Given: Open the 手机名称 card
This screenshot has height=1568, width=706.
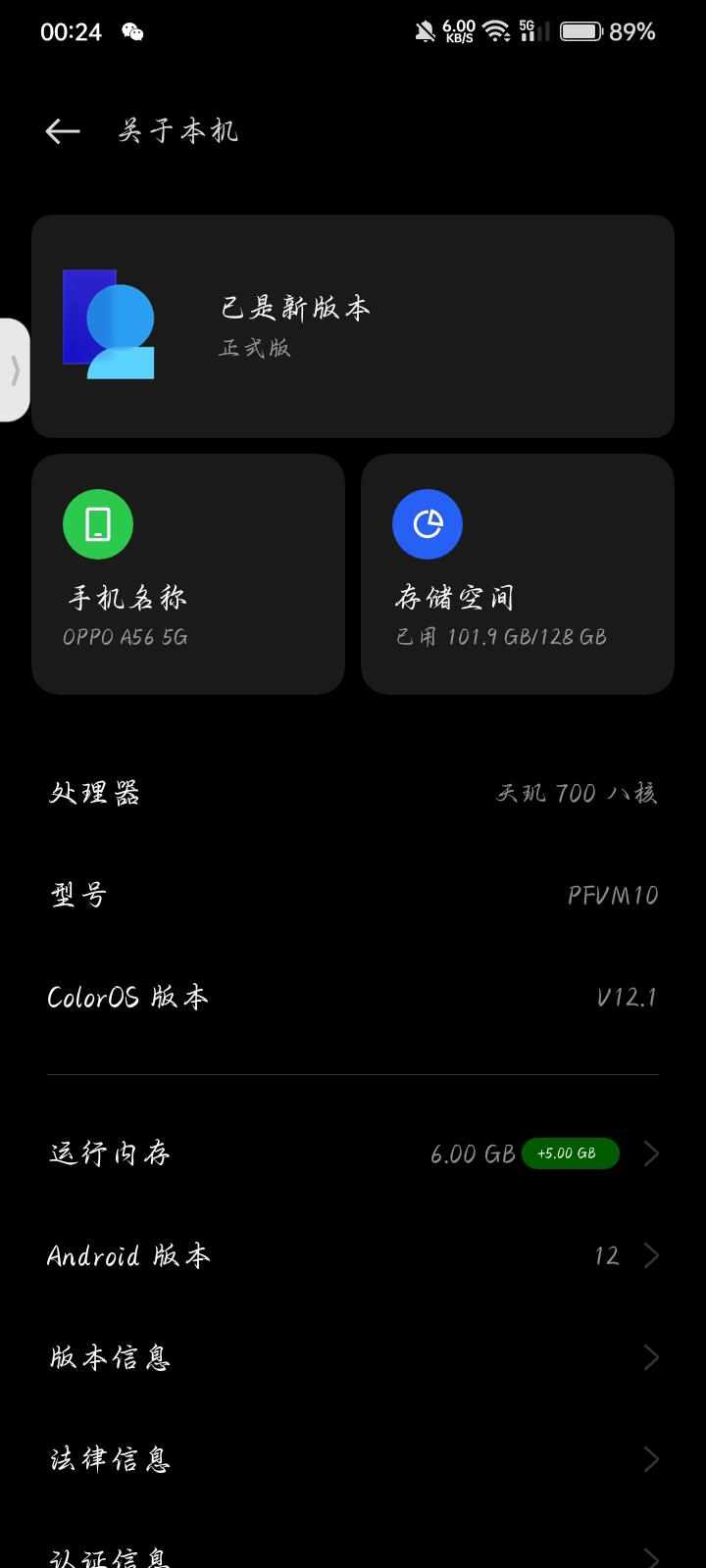Looking at the screenshot, I should point(188,574).
